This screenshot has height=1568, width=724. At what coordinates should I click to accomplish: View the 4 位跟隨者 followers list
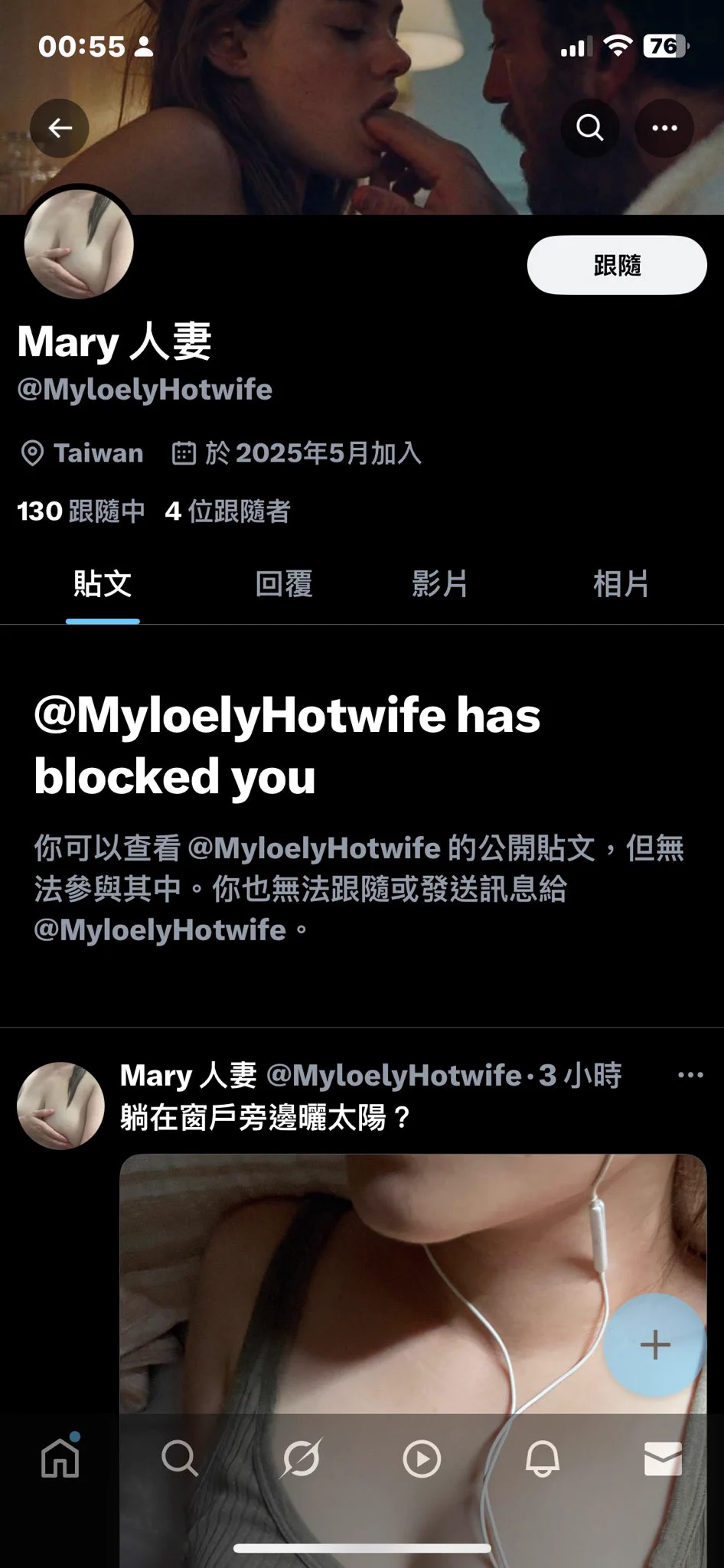coord(227,511)
